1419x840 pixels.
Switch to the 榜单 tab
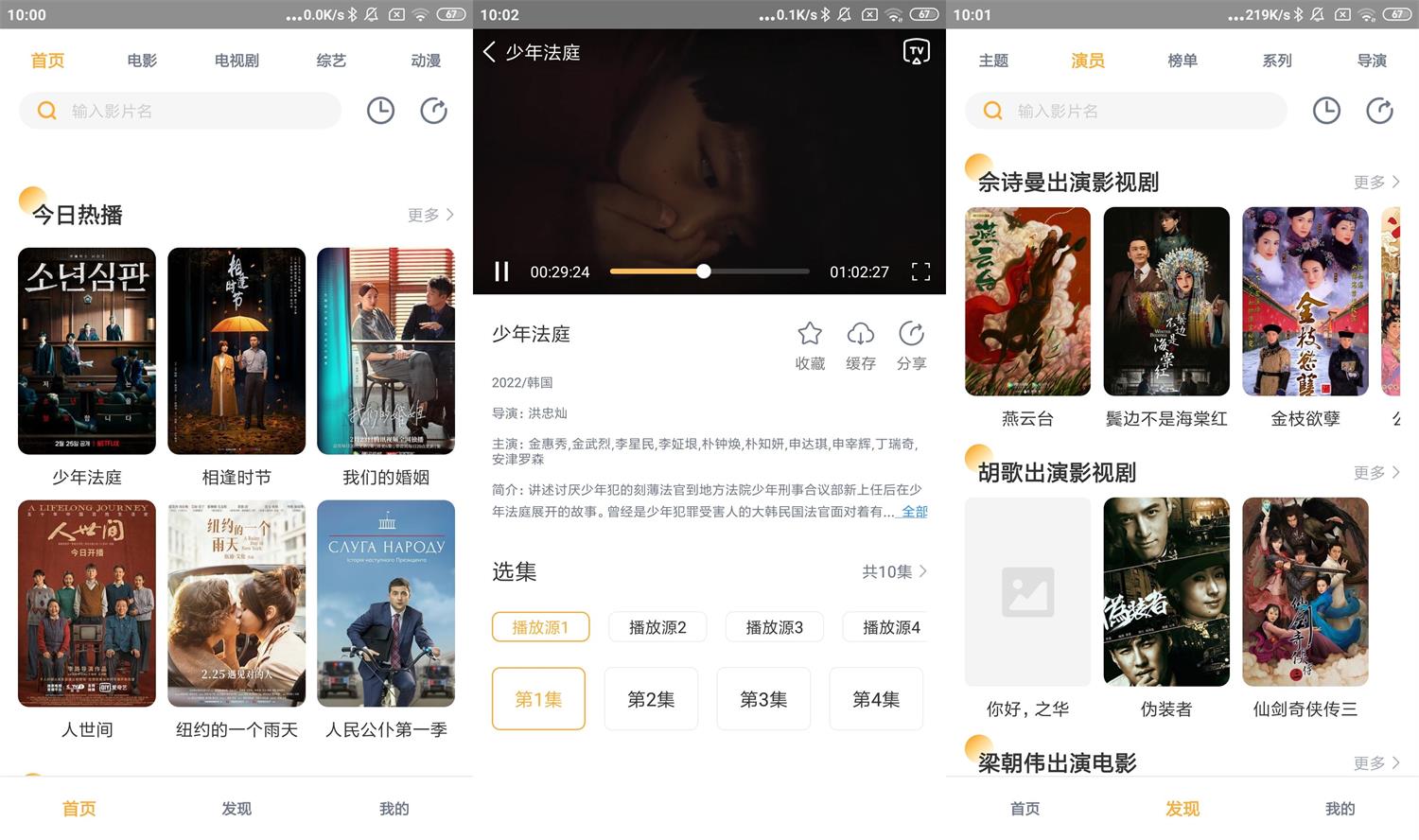click(1182, 61)
